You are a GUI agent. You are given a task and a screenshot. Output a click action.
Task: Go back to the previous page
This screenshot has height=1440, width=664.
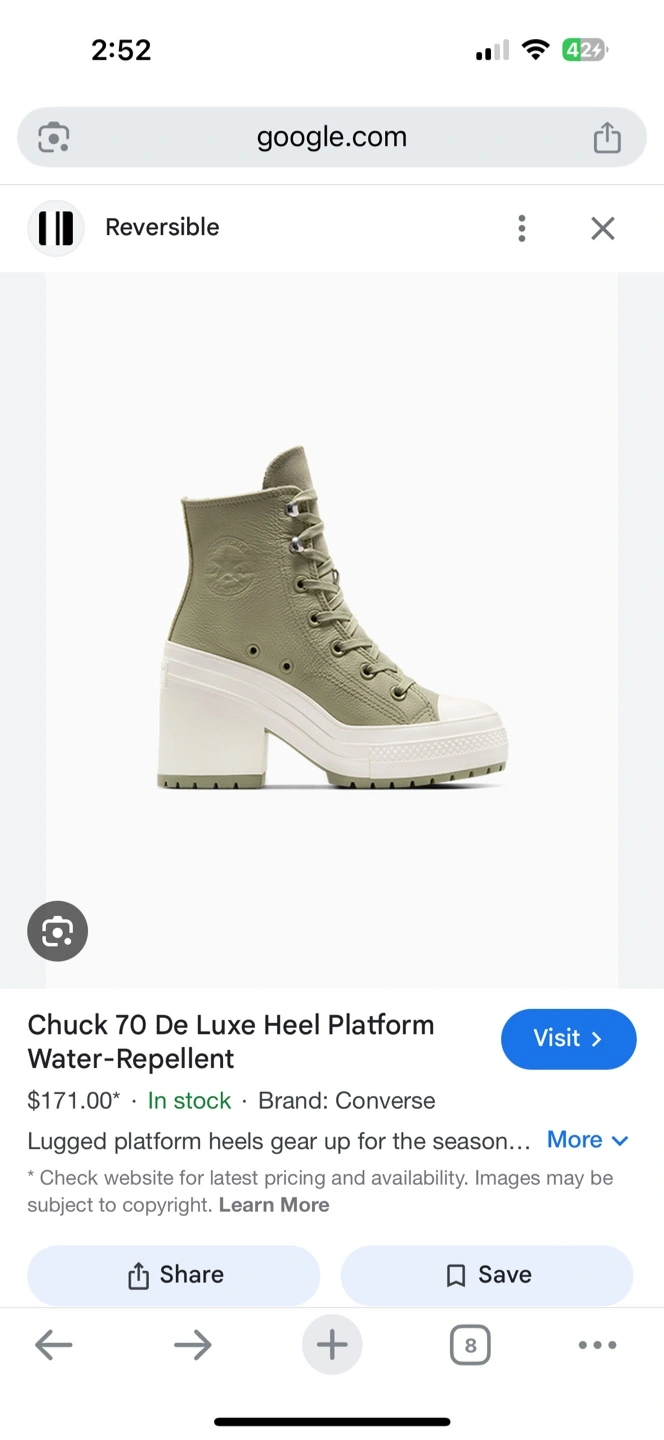[x=53, y=1345]
